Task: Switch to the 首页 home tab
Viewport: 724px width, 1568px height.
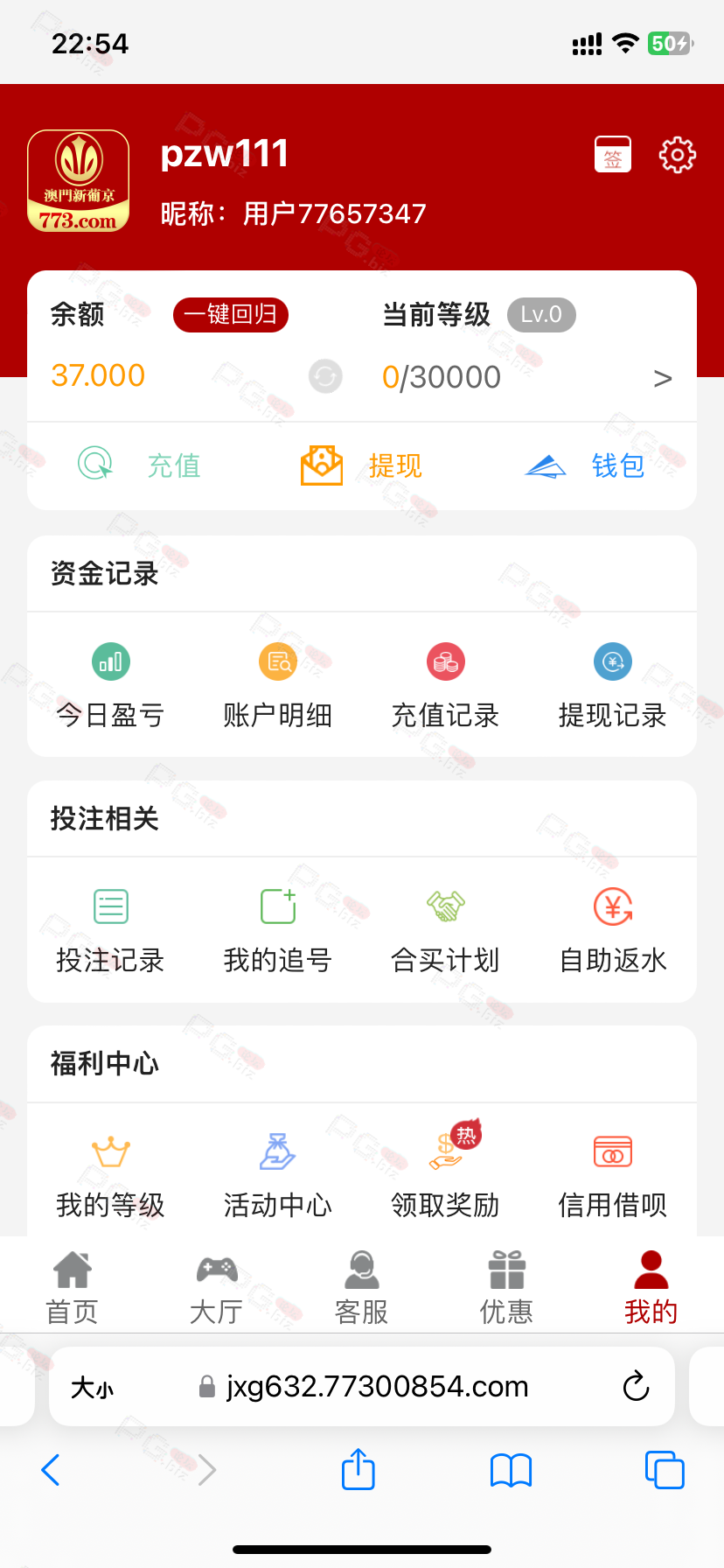Action: pos(72,1287)
